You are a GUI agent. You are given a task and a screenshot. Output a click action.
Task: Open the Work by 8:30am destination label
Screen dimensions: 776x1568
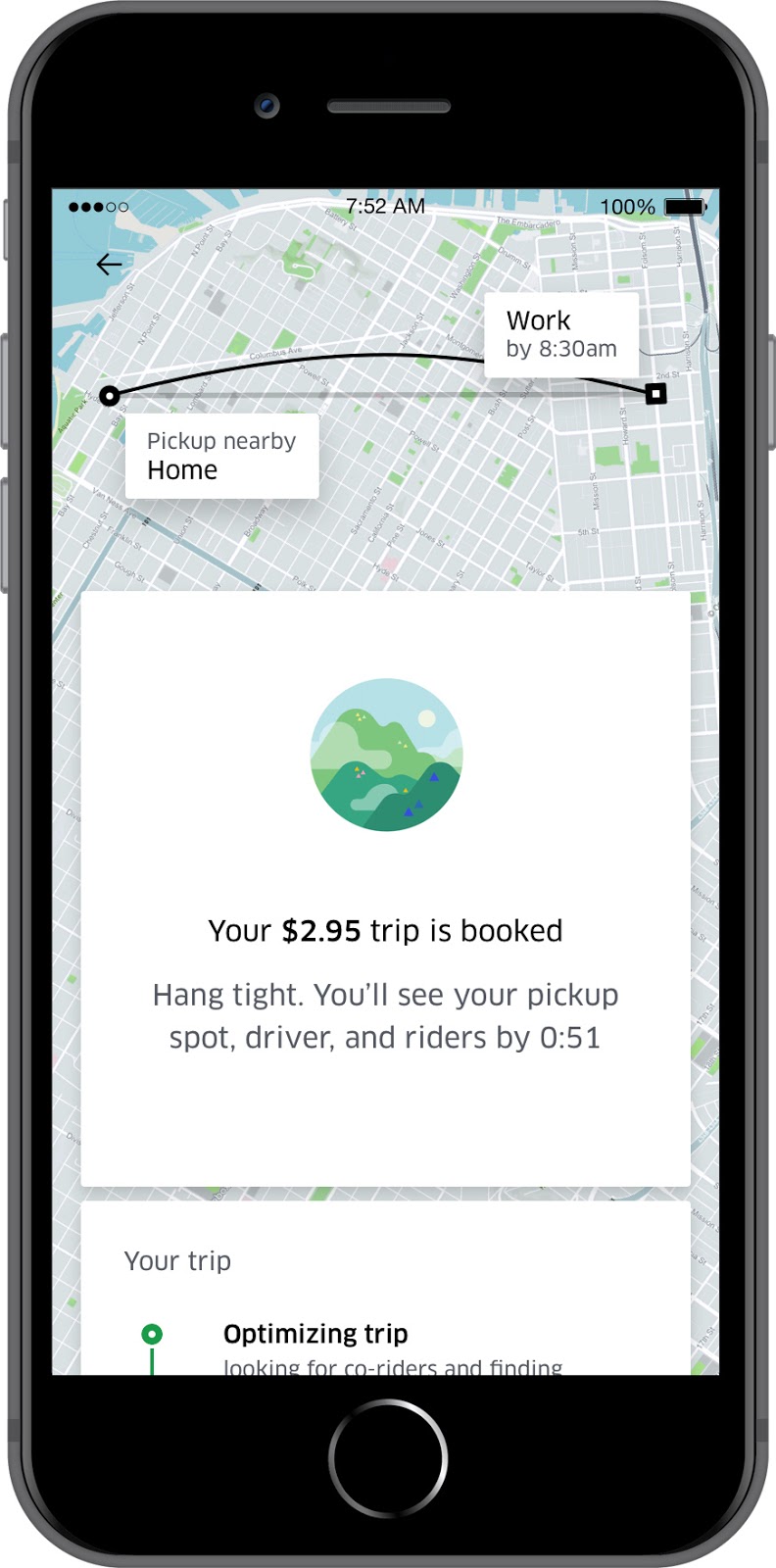click(x=561, y=334)
